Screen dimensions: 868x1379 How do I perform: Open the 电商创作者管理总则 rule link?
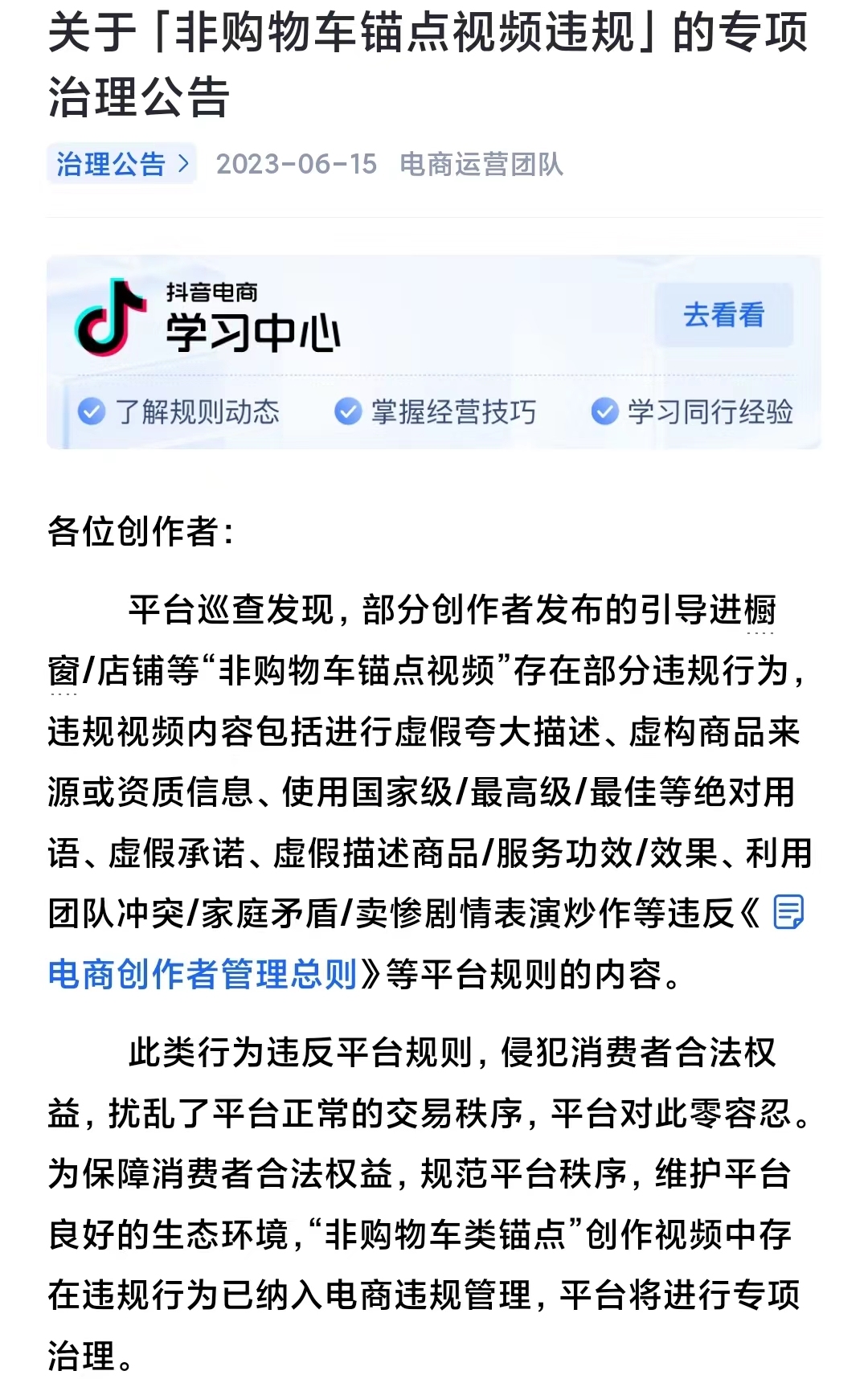(x=203, y=974)
